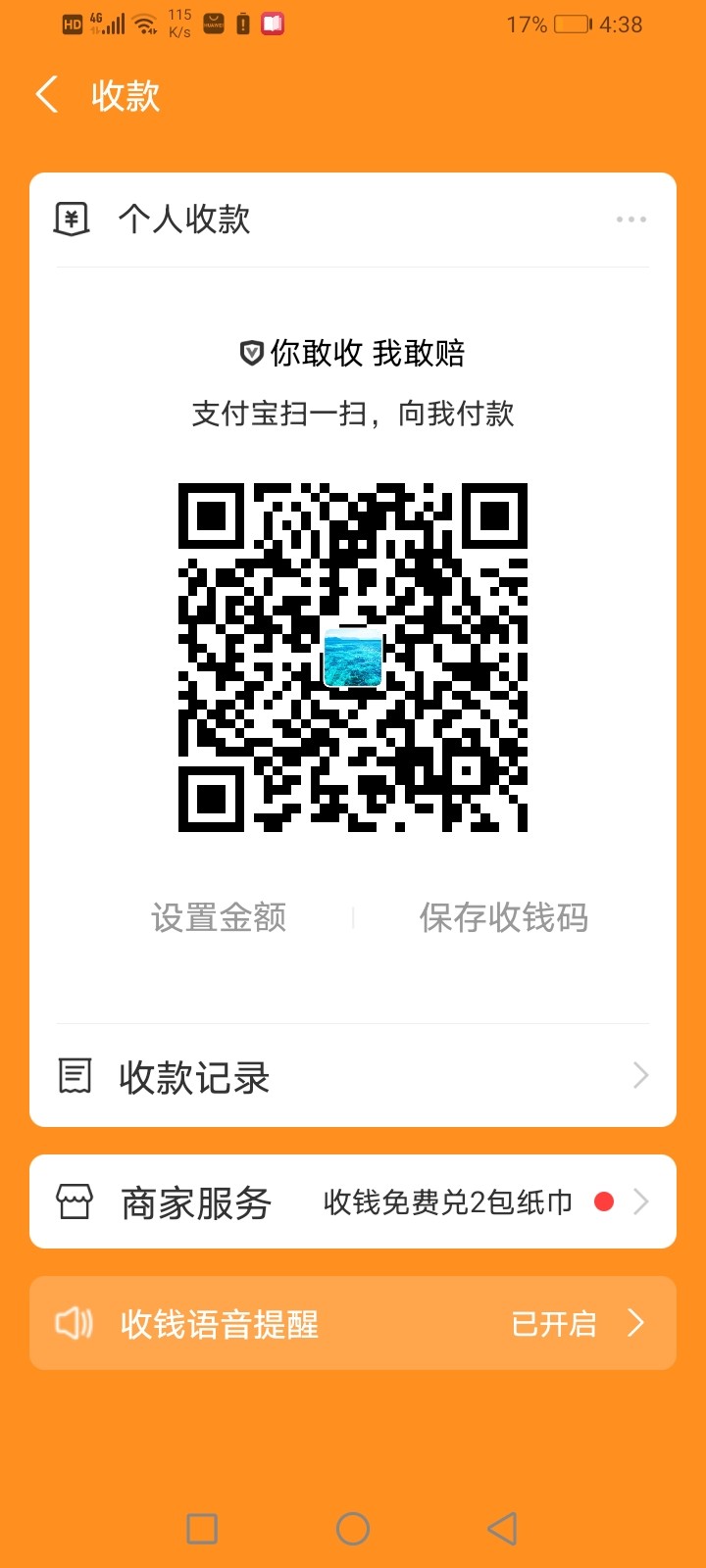The width and height of the screenshot is (706, 1568).
Task: Expand 商家服务 via its arrow
Action: click(x=641, y=1200)
